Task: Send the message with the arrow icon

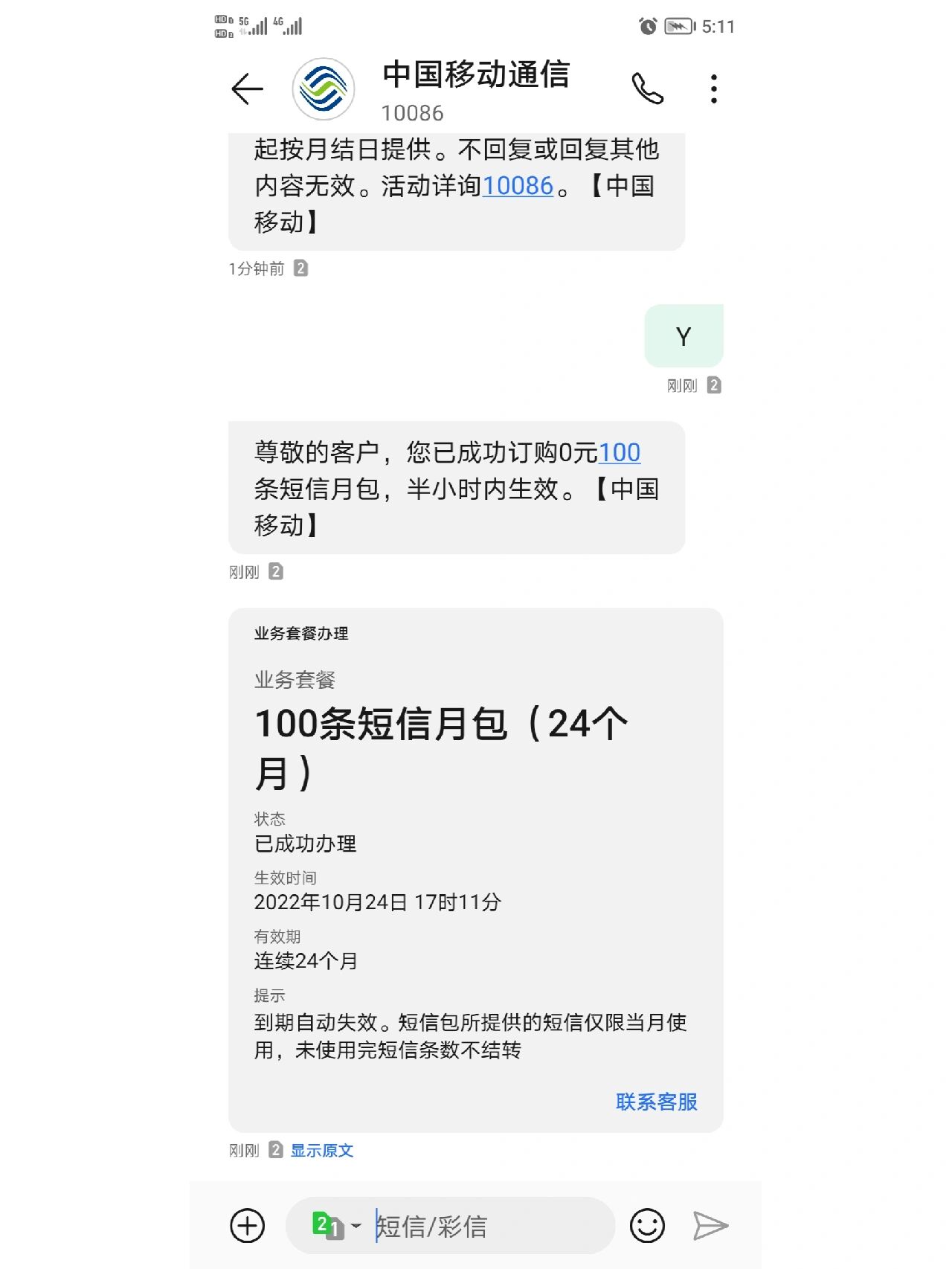Action: pos(710,1226)
